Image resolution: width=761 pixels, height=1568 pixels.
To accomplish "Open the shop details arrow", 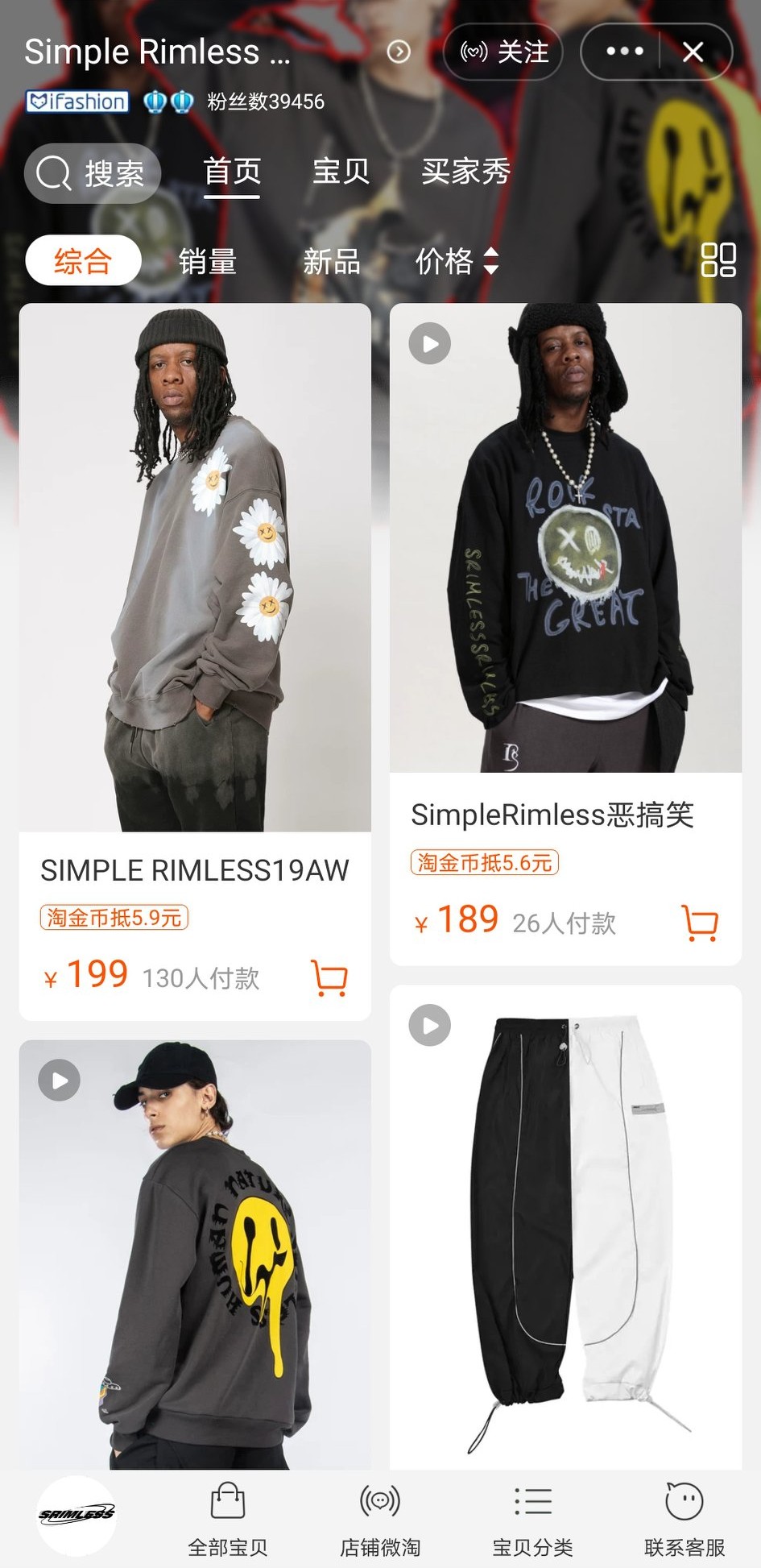I will [x=399, y=52].
